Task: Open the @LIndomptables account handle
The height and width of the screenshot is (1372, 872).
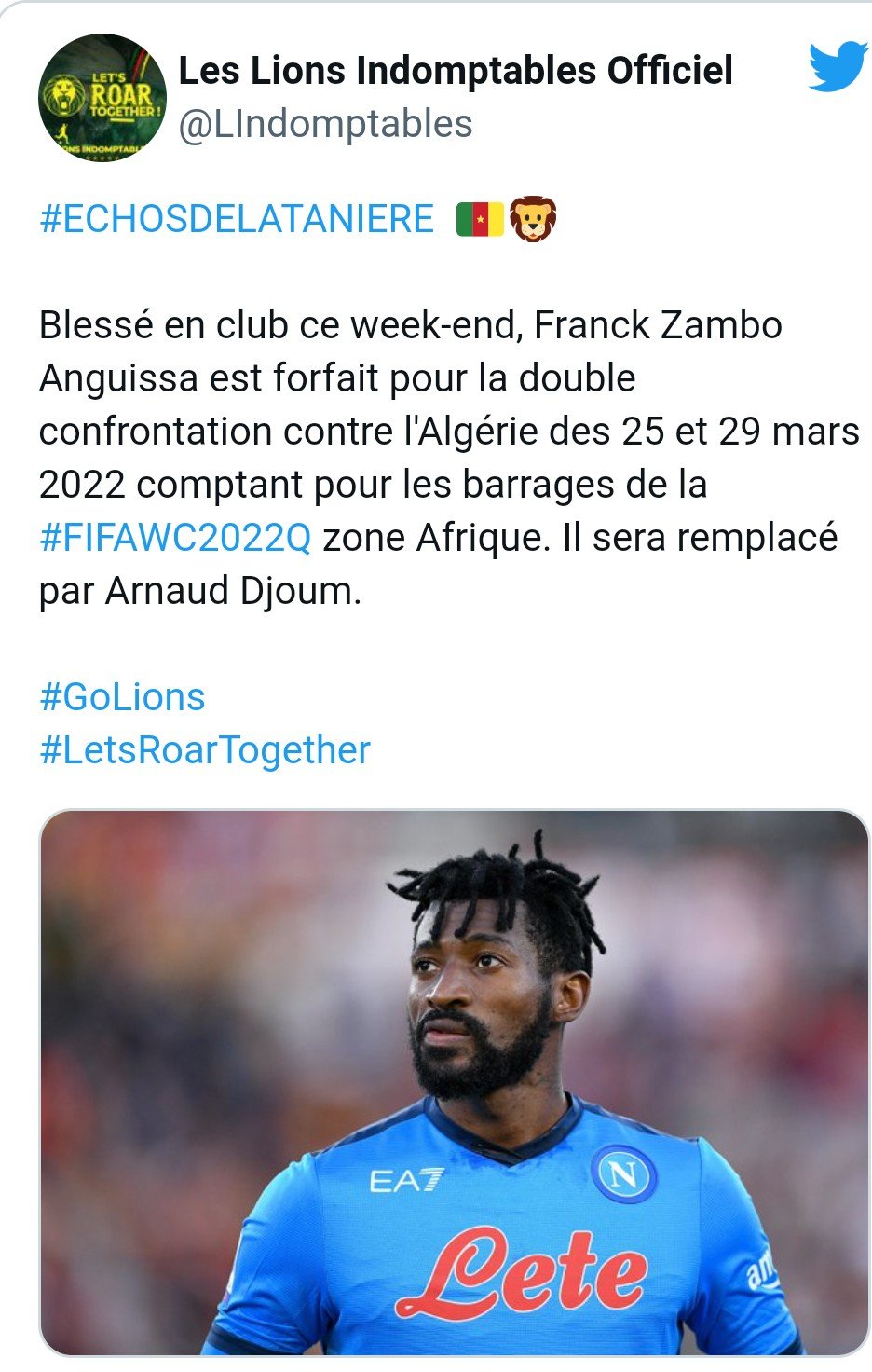Action: [x=325, y=124]
